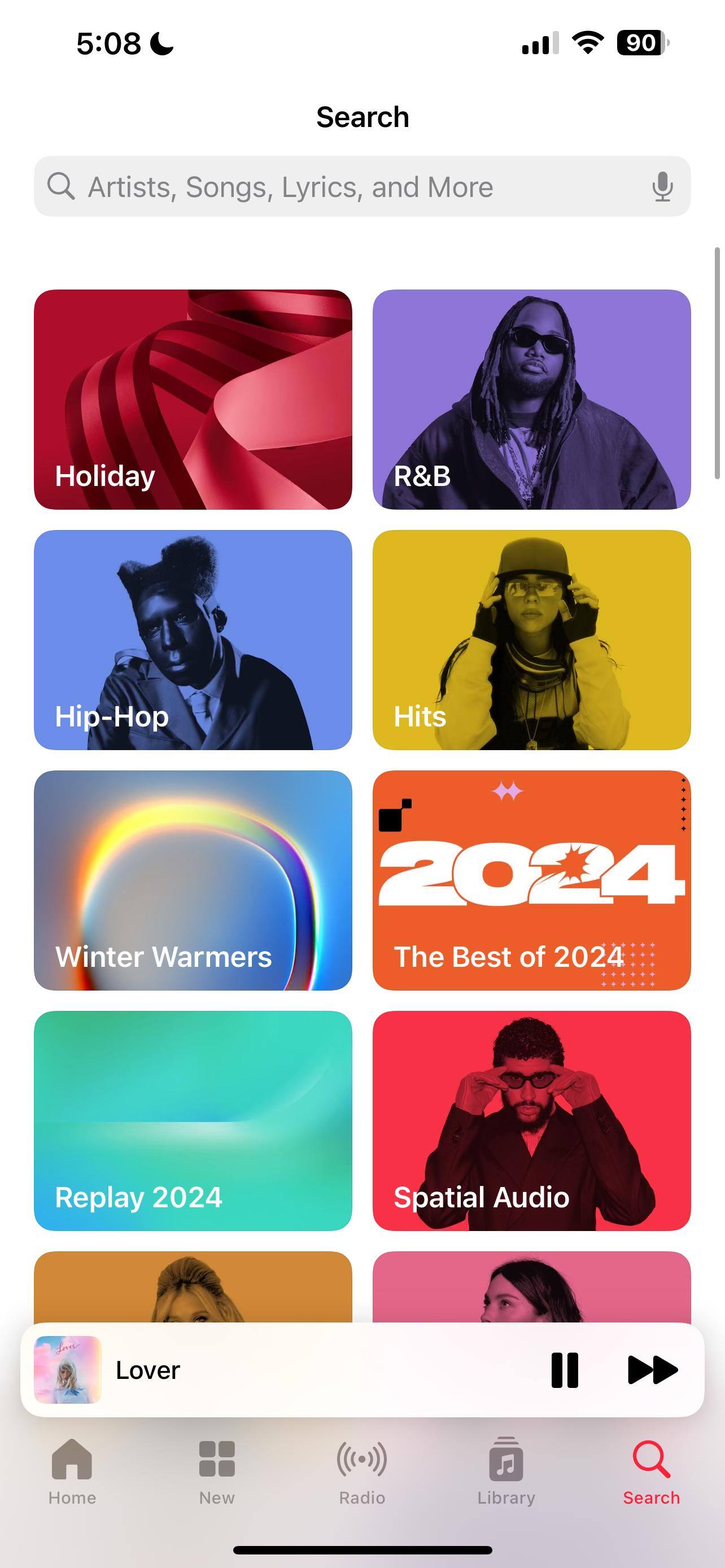Viewport: 725px width, 1568px height.
Task: Open the Winter Warmers tile
Action: pos(193,880)
